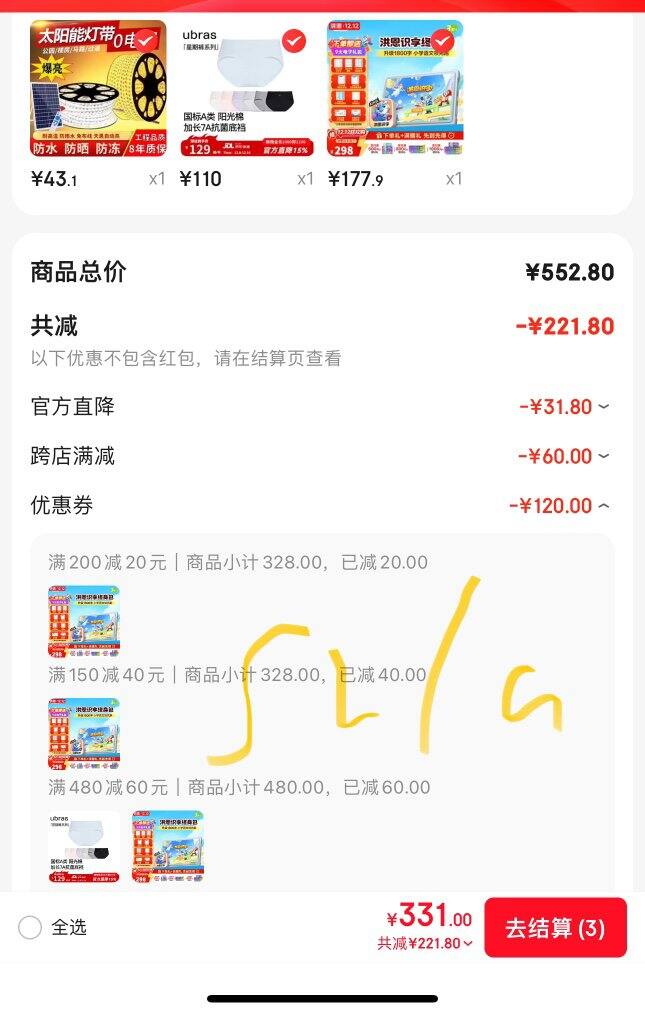Uncheck the ubras underwear product
The width and height of the screenshot is (645, 1015).
[294, 41]
